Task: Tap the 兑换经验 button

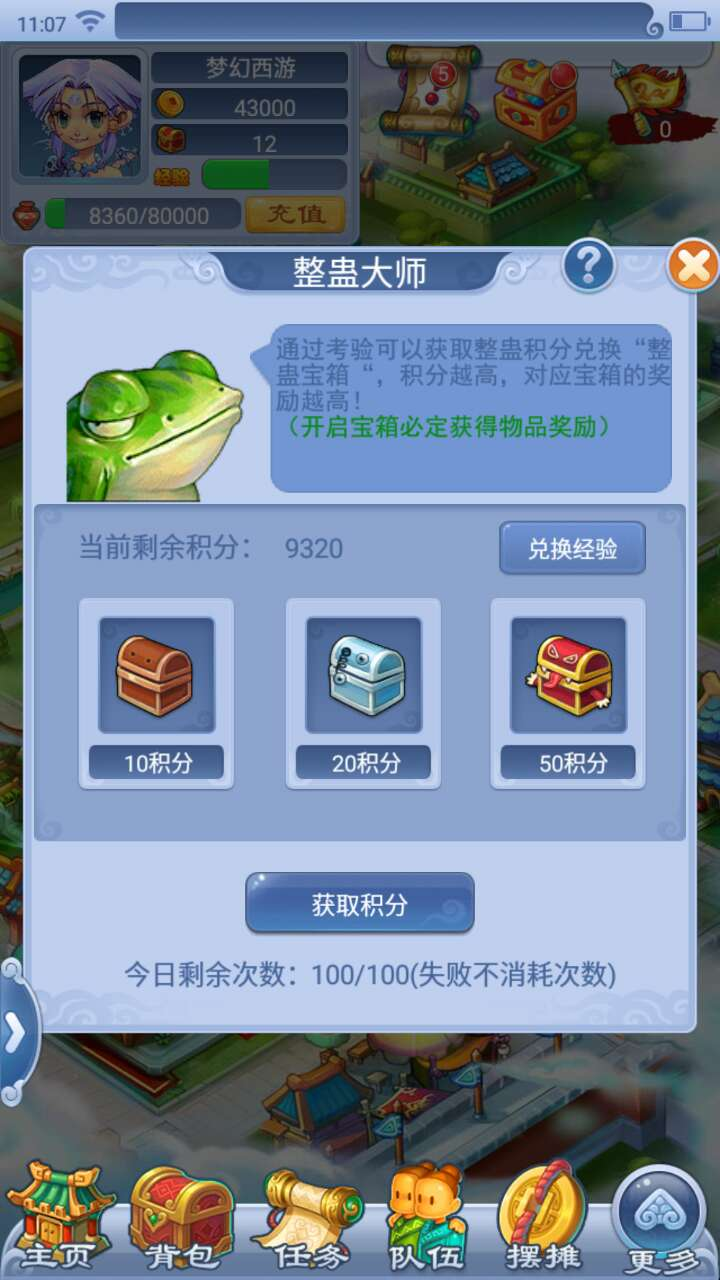Action: 573,548
